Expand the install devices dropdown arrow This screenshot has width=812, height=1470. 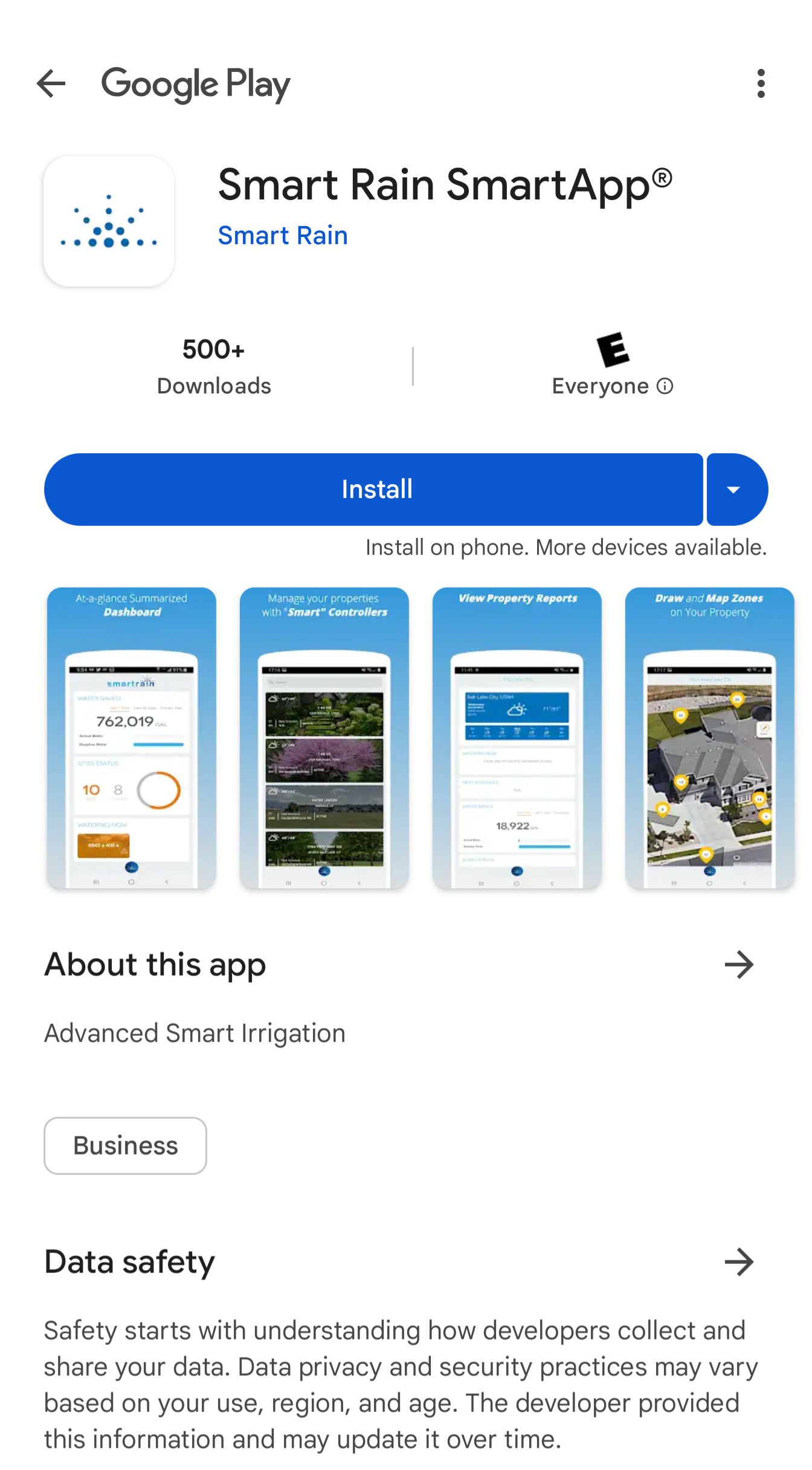[x=736, y=490]
